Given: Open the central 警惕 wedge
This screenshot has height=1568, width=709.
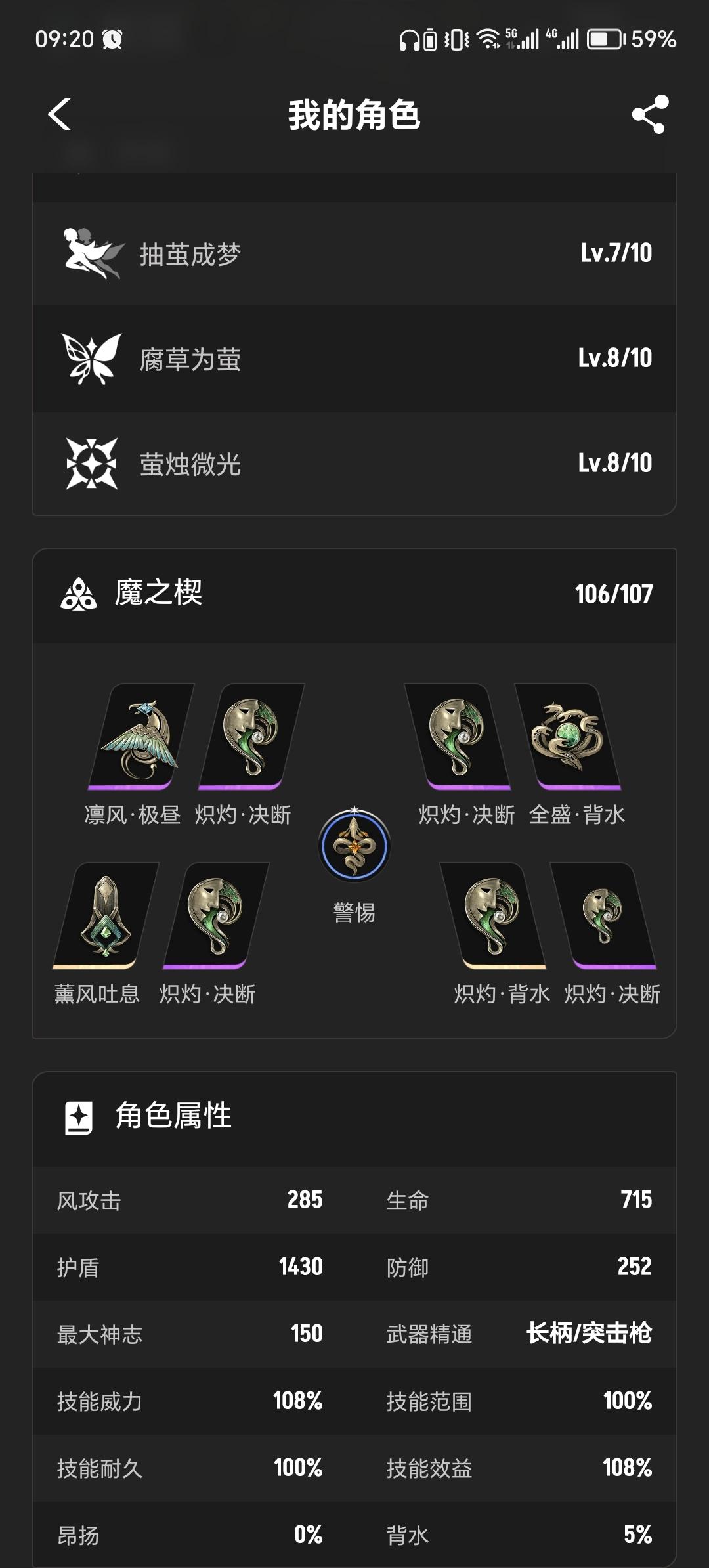Looking at the screenshot, I should coord(354,846).
